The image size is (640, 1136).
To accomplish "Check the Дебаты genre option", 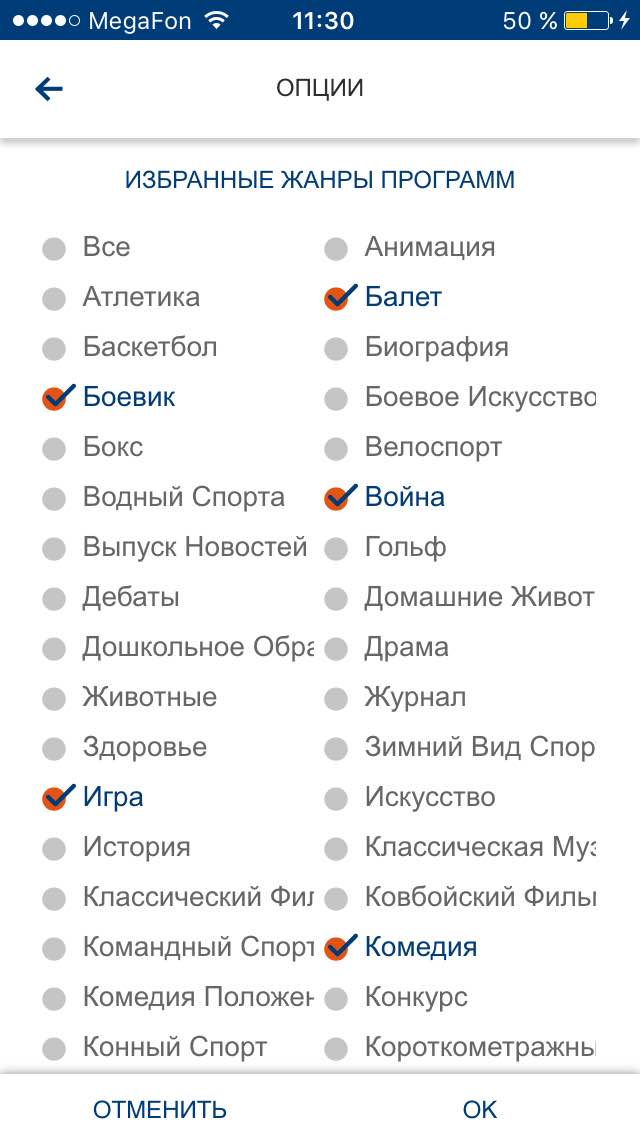I will [x=54, y=598].
